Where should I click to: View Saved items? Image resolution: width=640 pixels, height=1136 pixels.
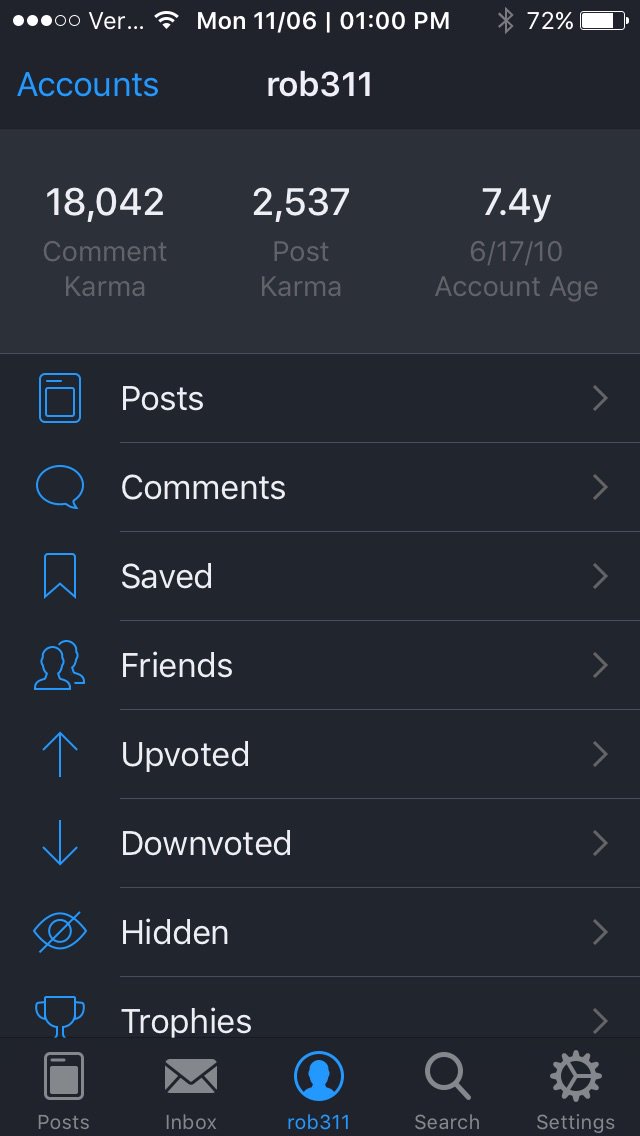[320, 577]
